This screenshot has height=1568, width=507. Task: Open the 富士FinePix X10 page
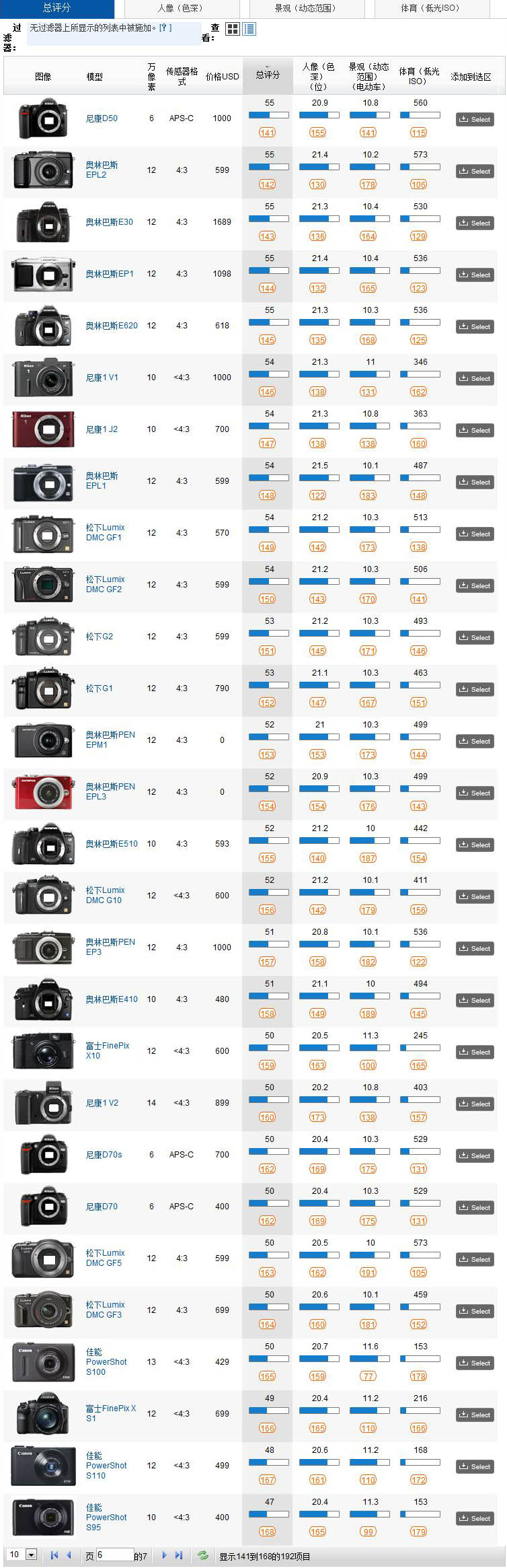[x=107, y=1050]
